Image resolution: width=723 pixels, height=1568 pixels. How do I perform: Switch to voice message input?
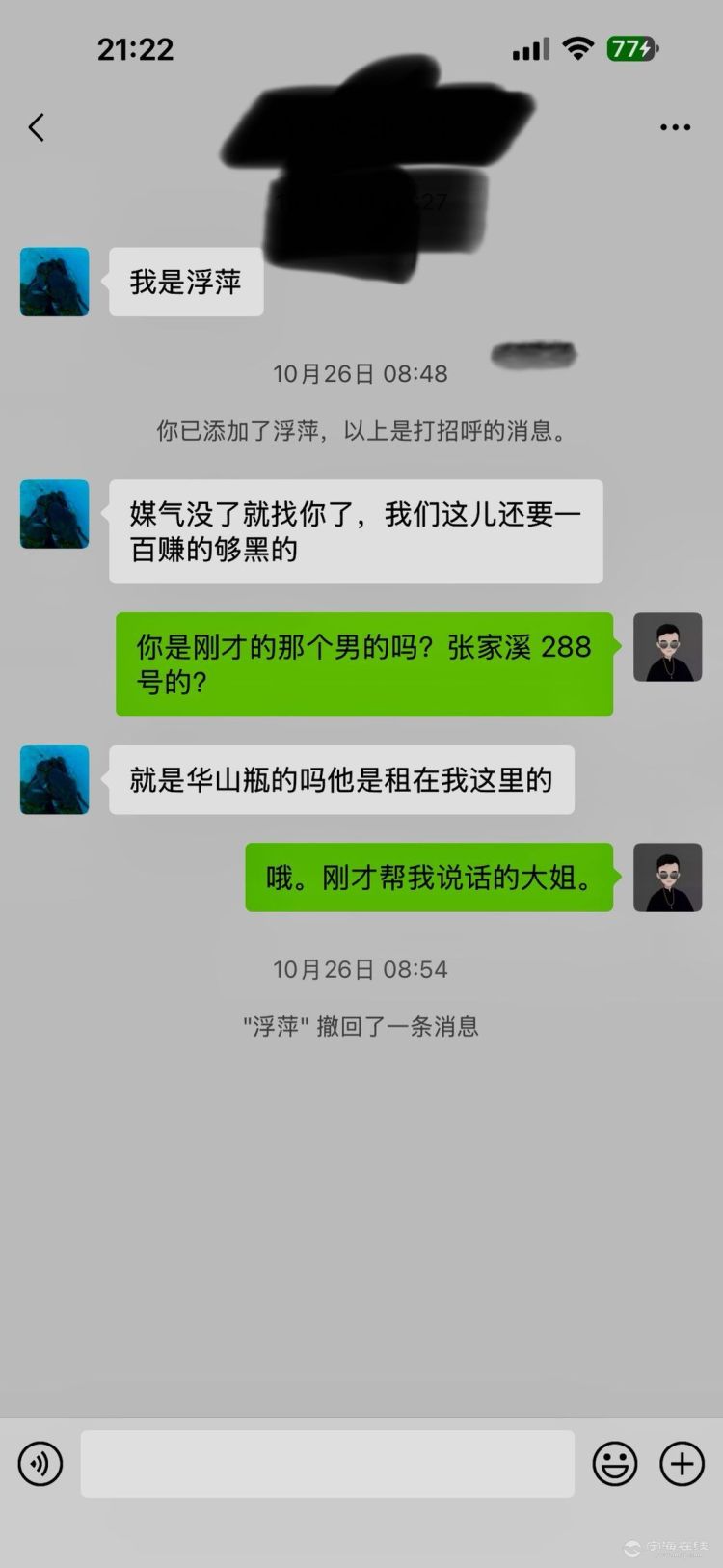[x=40, y=1463]
